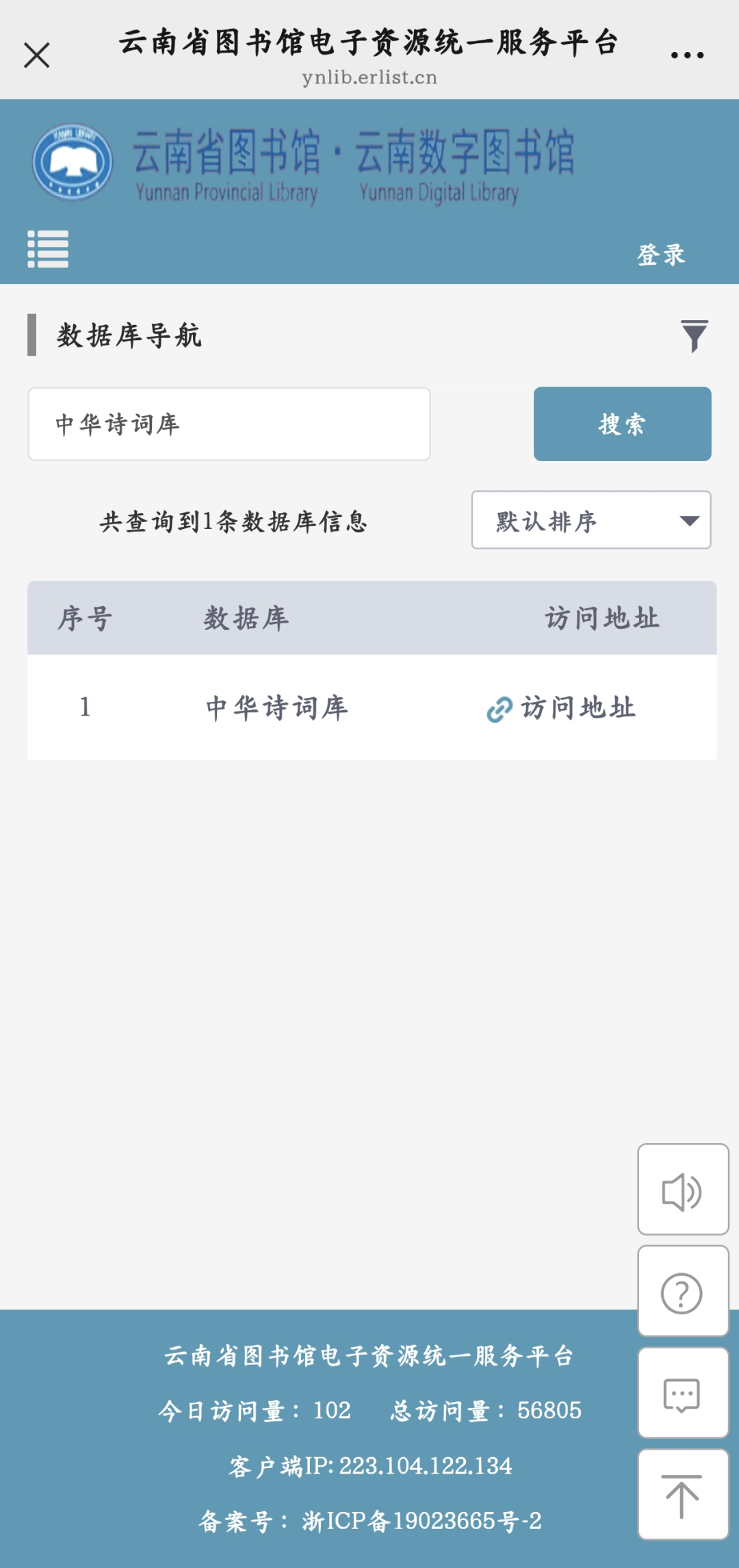The height and width of the screenshot is (1568, 739).
Task: Click the 登录 login link
Action: point(660,253)
